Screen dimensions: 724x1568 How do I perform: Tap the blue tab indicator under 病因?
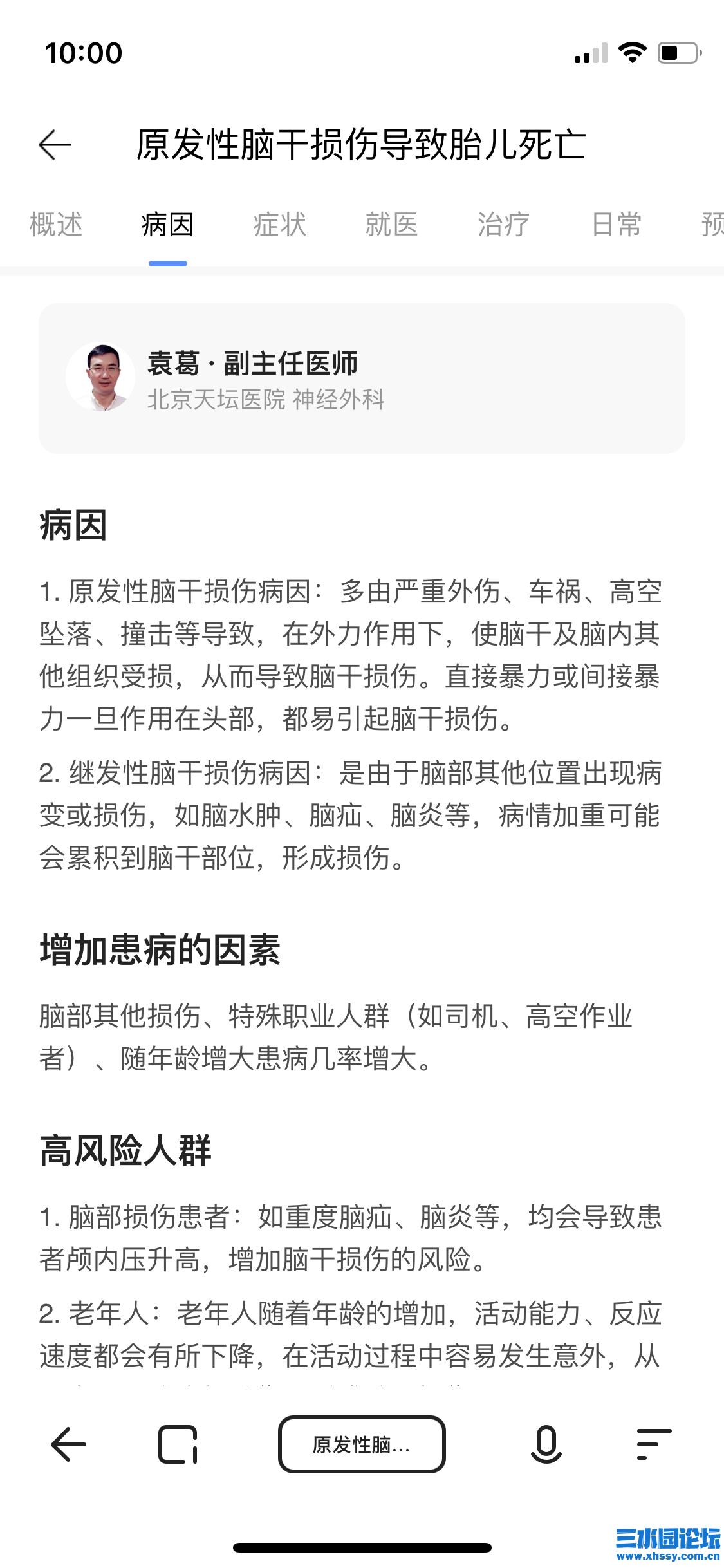[167, 263]
